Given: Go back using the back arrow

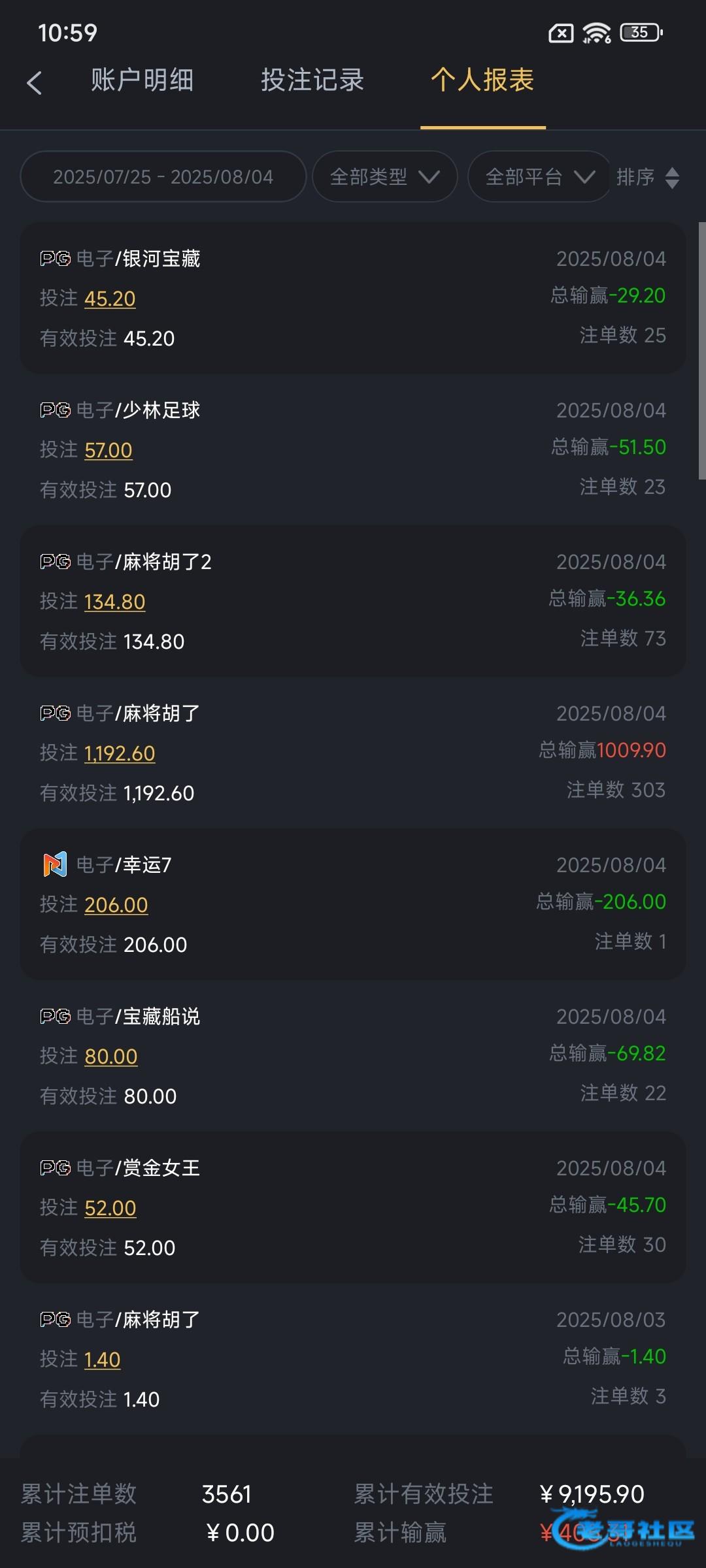Looking at the screenshot, I should pyautogui.click(x=34, y=82).
